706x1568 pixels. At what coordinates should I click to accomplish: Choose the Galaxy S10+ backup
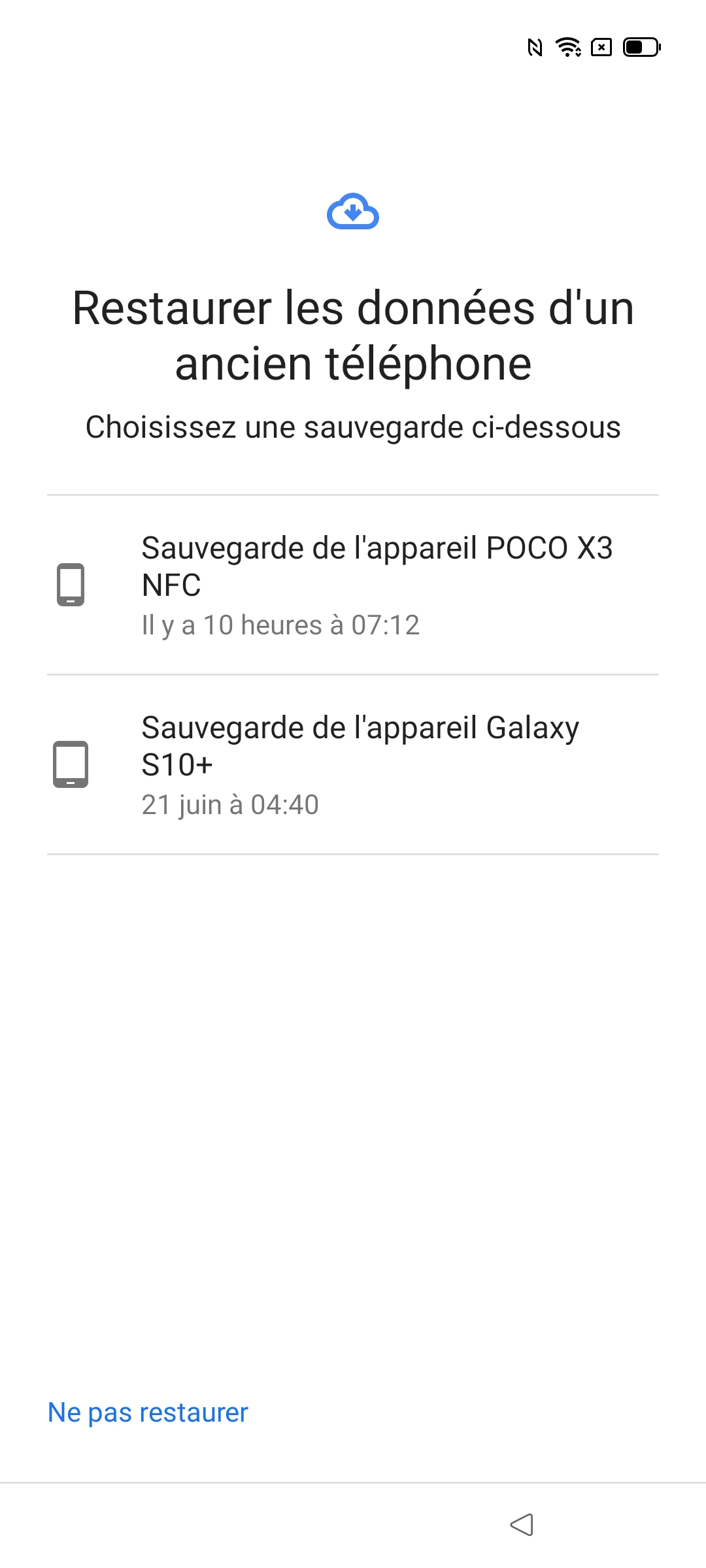tap(353, 764)
